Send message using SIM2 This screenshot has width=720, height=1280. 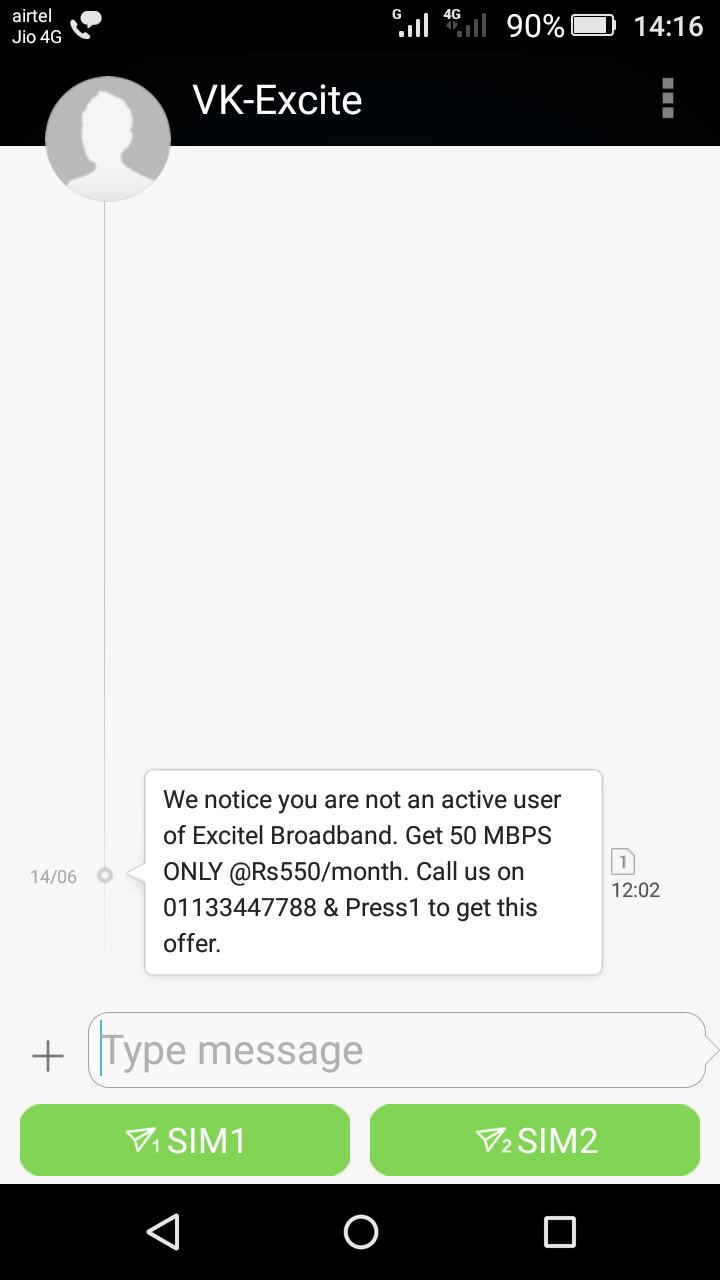click(x=535, y=1140)
